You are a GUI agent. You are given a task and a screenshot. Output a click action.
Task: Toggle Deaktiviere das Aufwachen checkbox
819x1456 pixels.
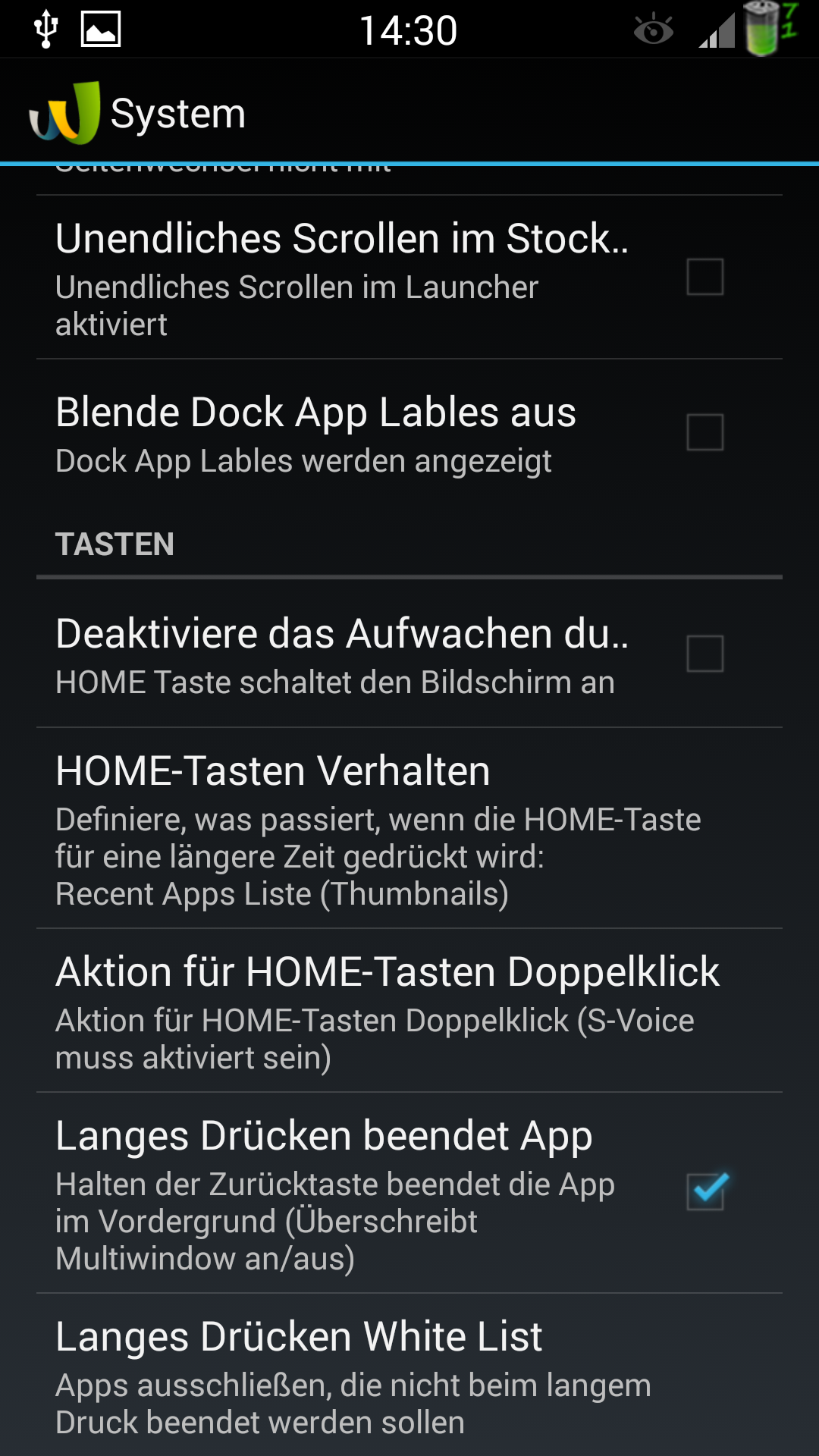tap(704, 654)
